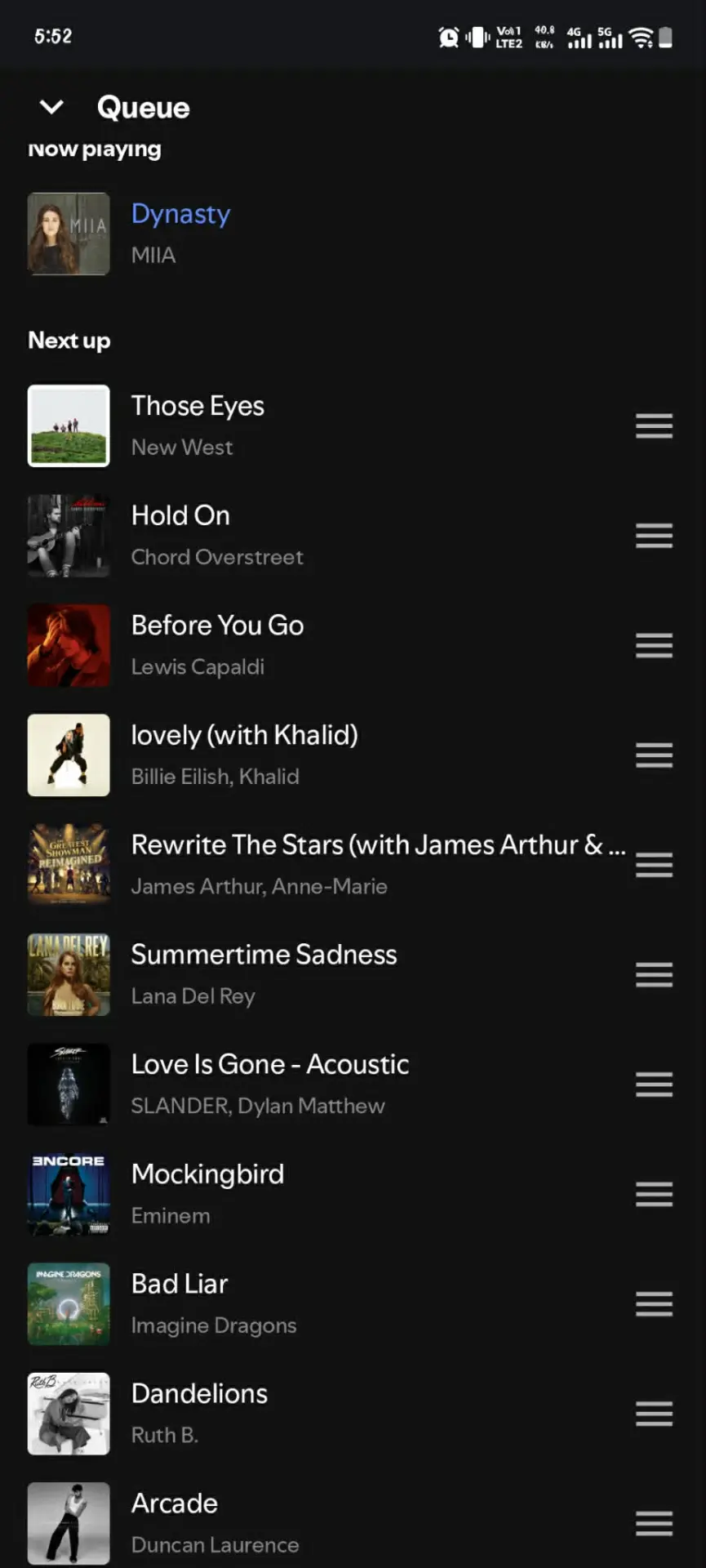706x1568 pixels.
Task: Tap the reorder handle beside Mockingbird
Action: pyautogui.click(x=655, y=1194)
